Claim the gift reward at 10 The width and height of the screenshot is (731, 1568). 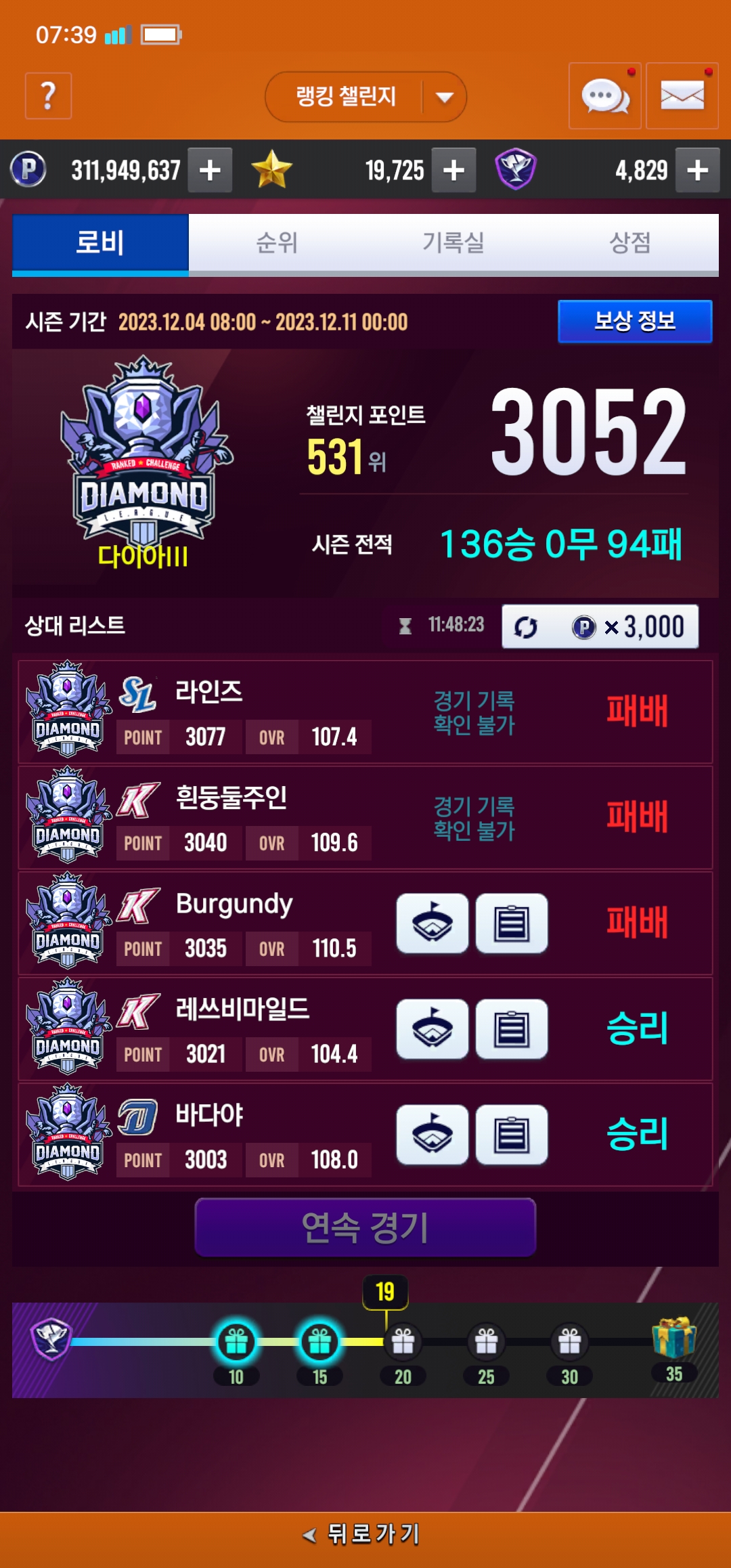pos(236,1341)
